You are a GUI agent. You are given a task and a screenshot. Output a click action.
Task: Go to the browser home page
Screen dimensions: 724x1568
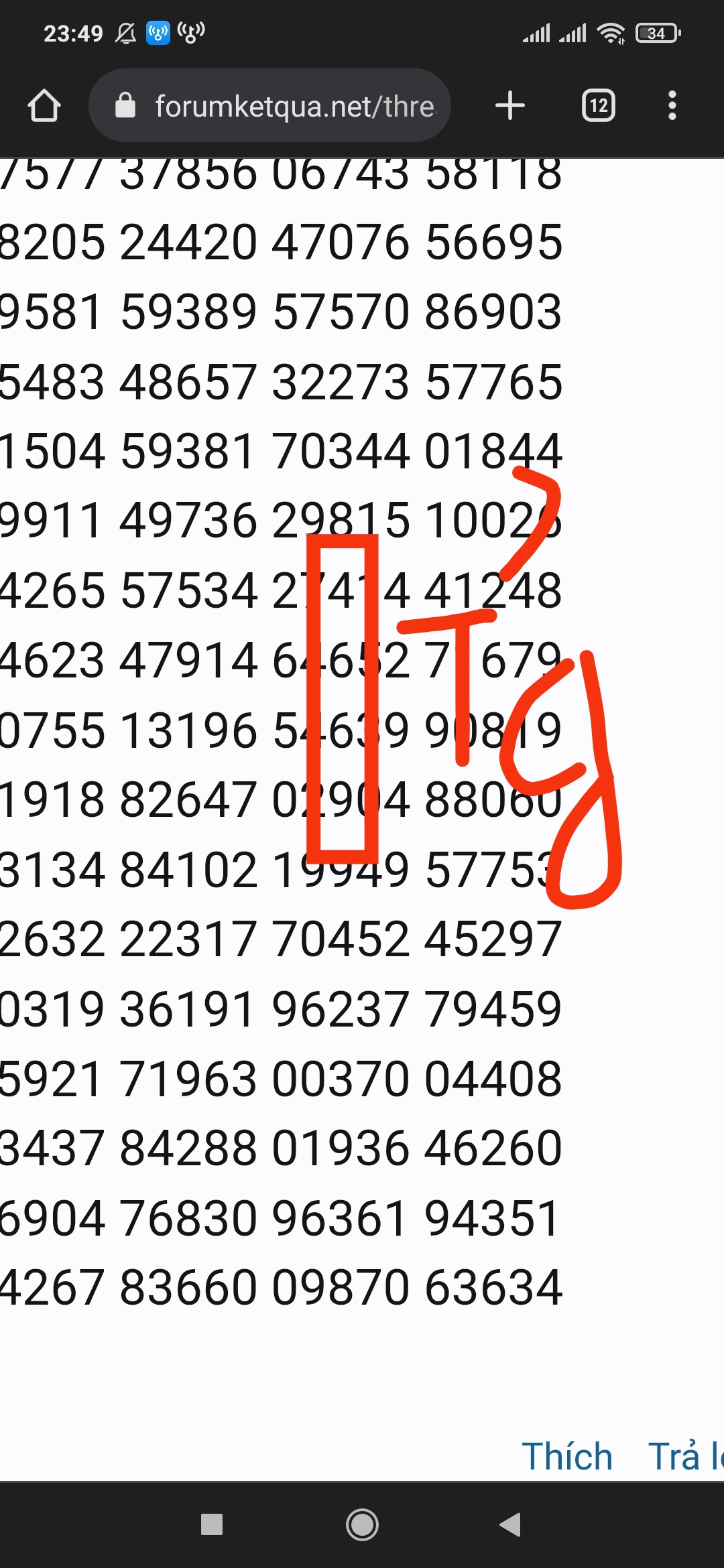44,106
